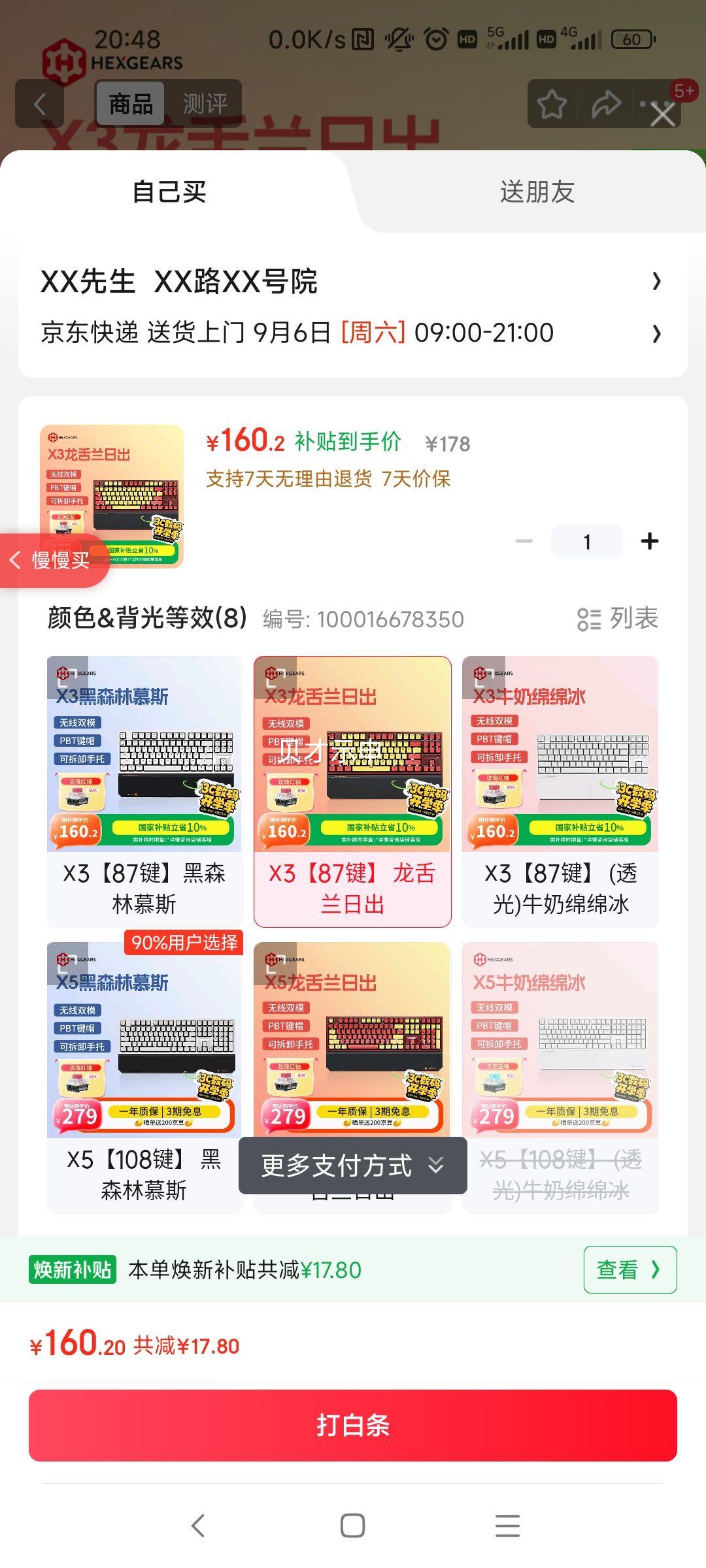Screen dimensions: 706x1568
Task: Increase quantity with the plus stepper
Action: [x=649, y=541]
